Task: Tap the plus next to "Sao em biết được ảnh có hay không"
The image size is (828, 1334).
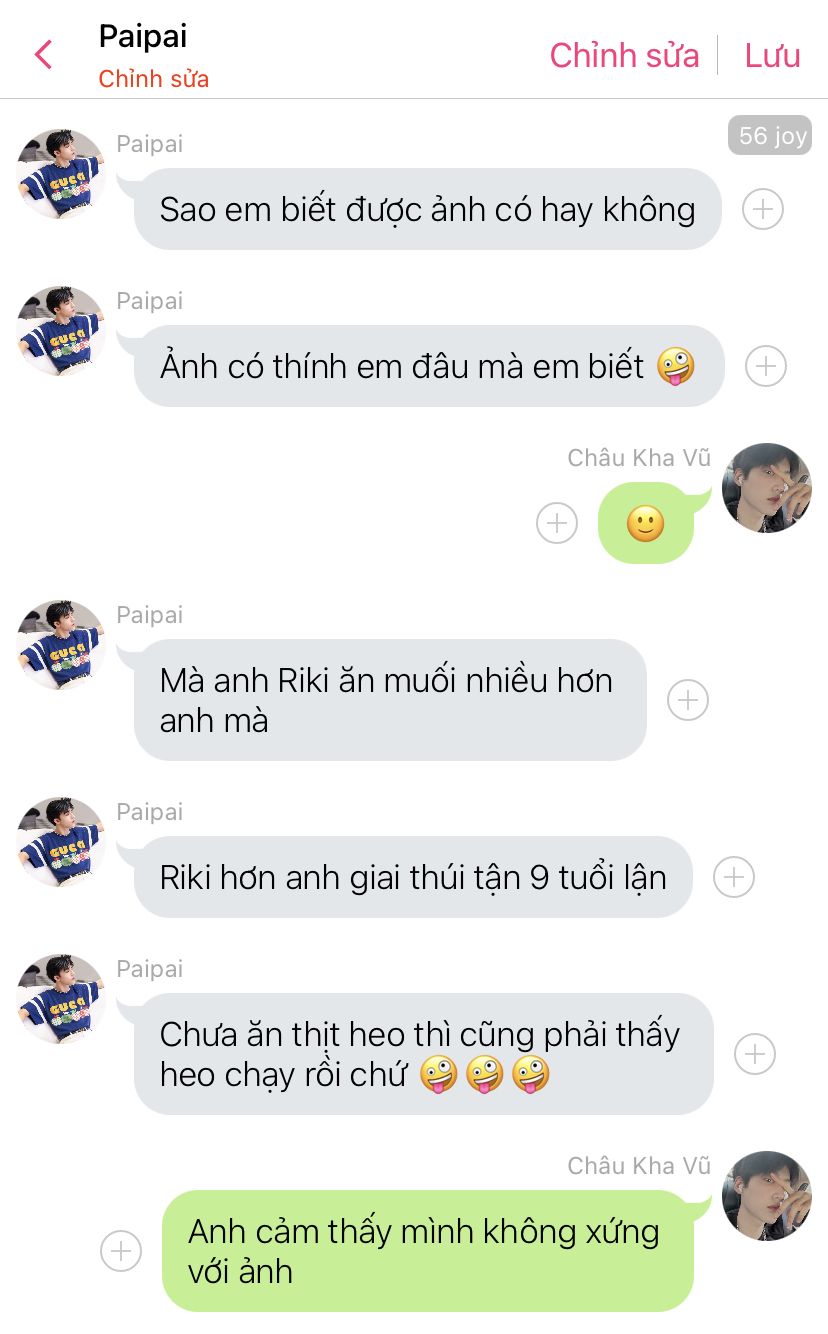Action: point(763,209)
